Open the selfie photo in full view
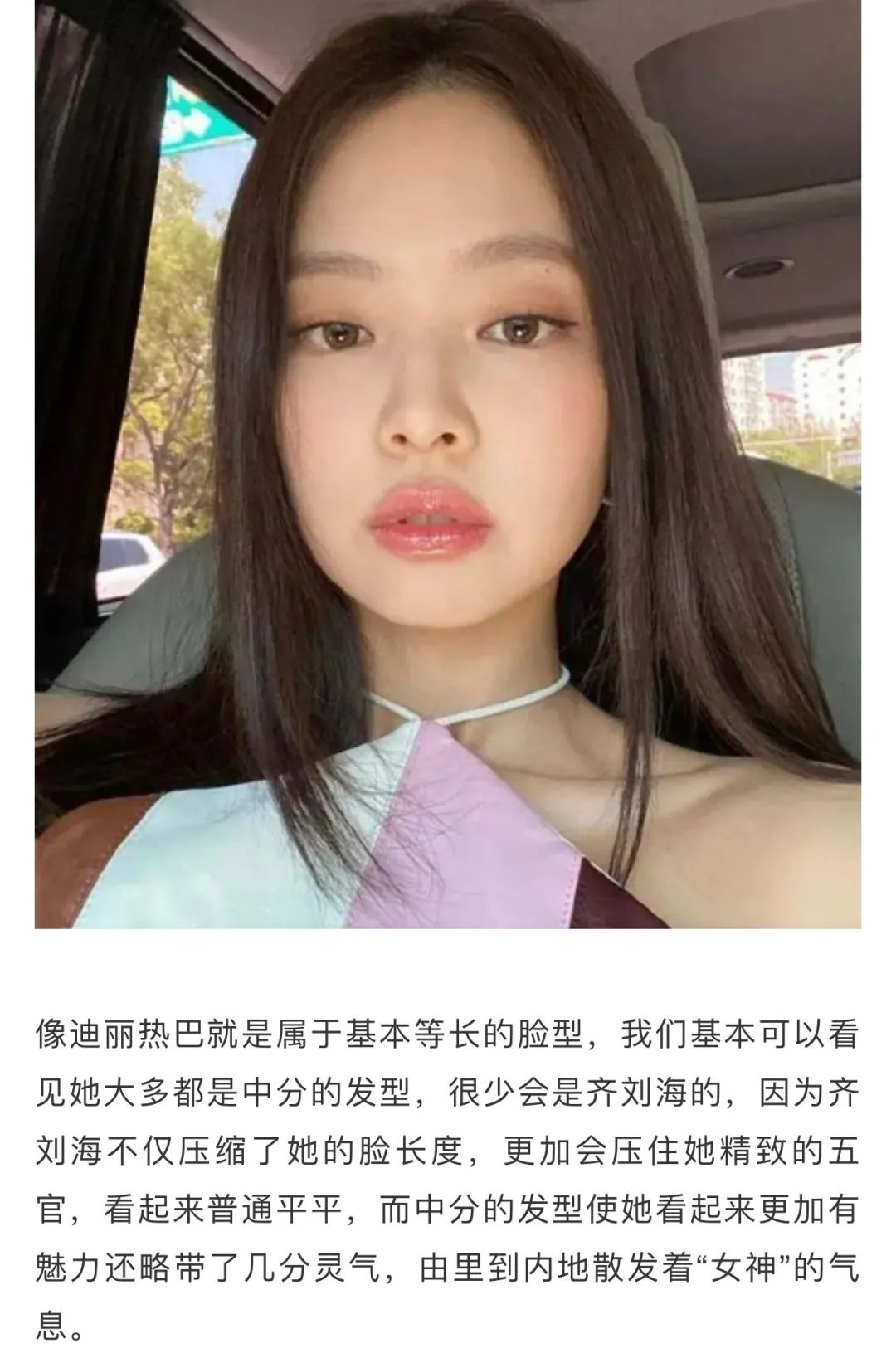Image resolution: width=896 pixels, height=1358 pixels. (448, 465)
